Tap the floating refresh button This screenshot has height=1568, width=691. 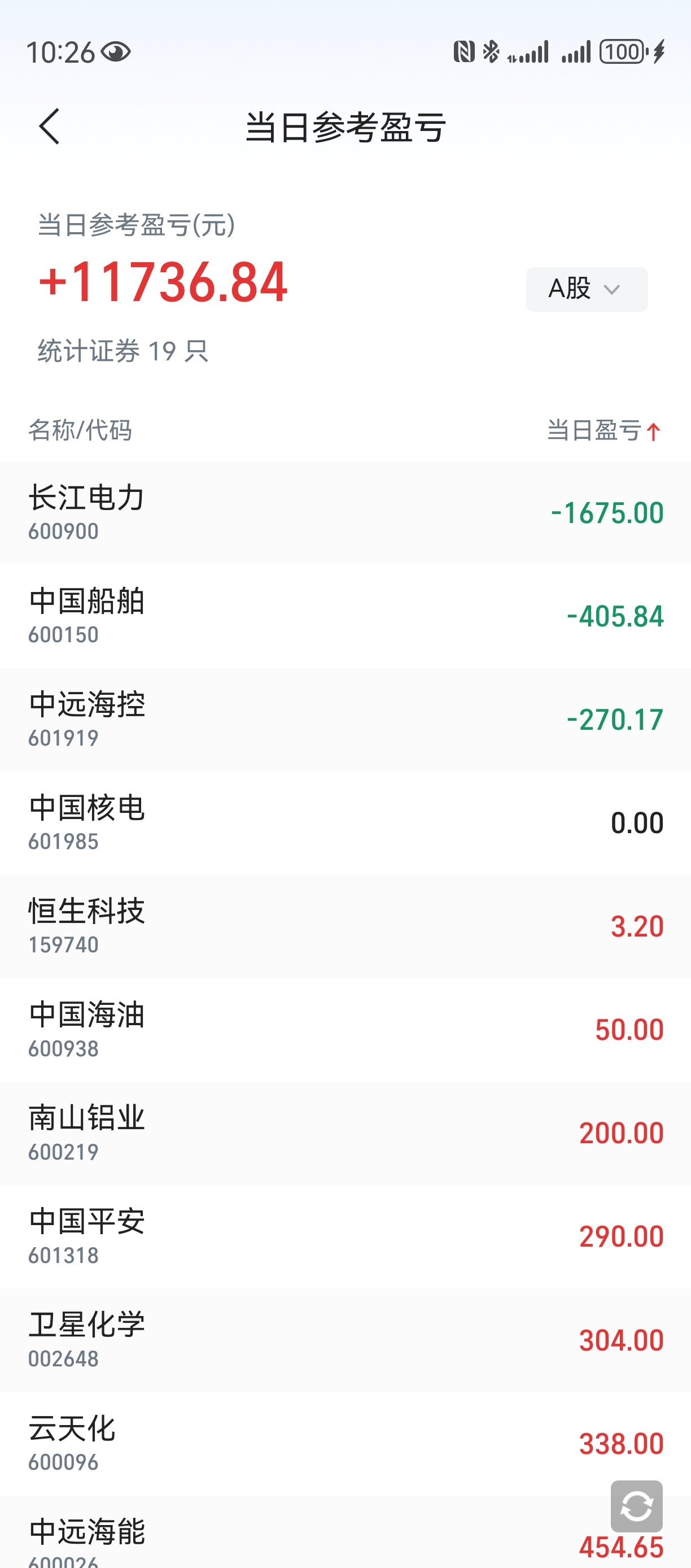click(x=637, y=1506)
